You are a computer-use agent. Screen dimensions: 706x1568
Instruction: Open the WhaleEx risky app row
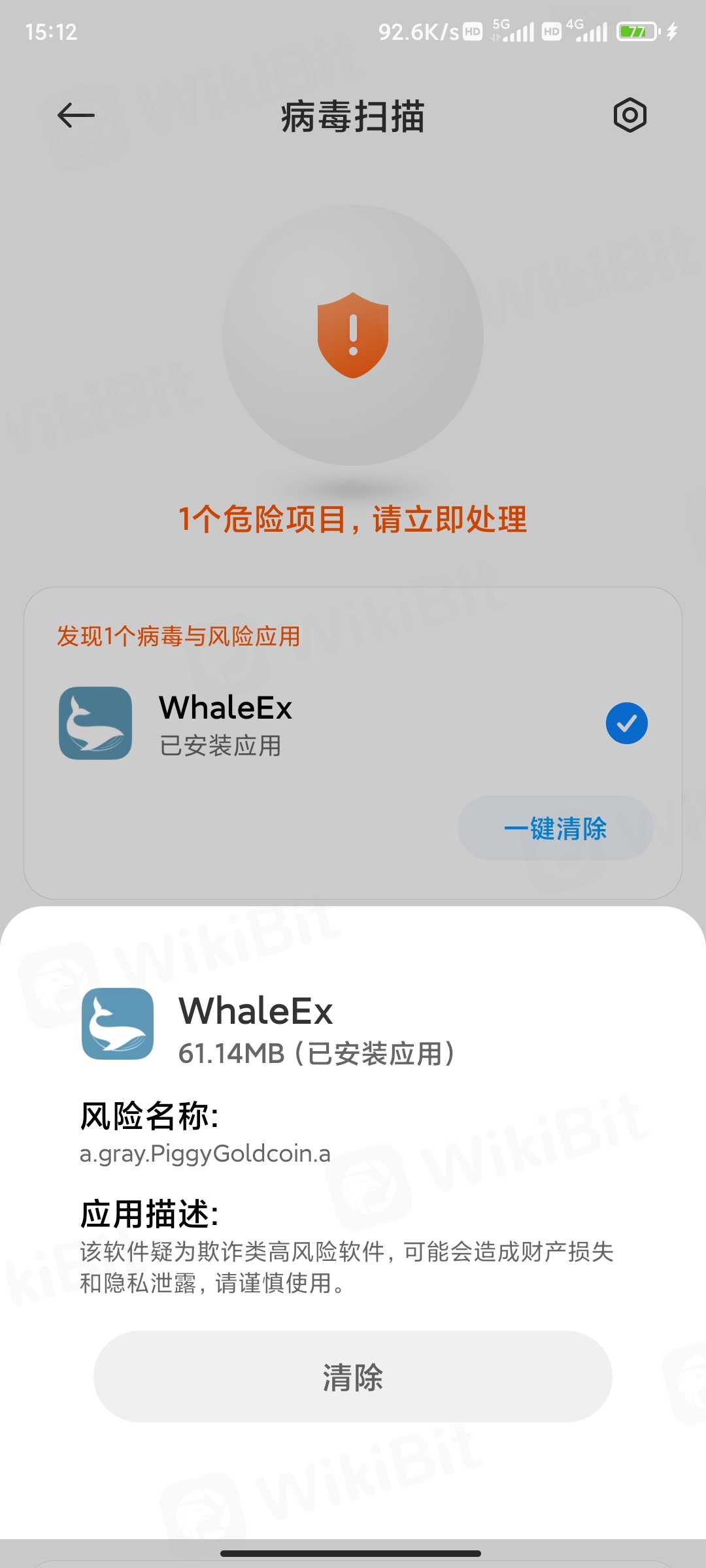294,724
